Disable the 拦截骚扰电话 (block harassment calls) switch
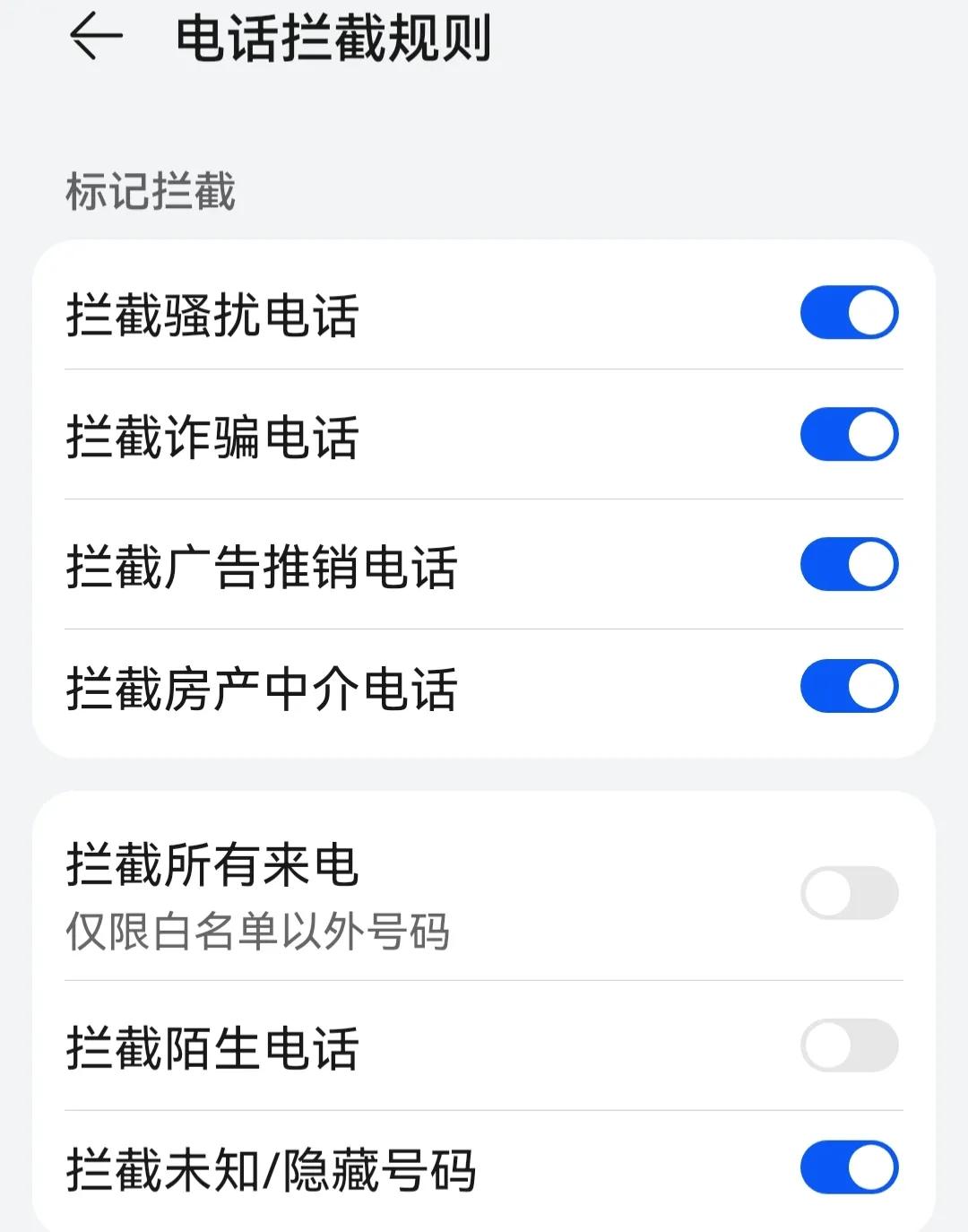The width and height of the screenshot is (968, 1232). 849,312
